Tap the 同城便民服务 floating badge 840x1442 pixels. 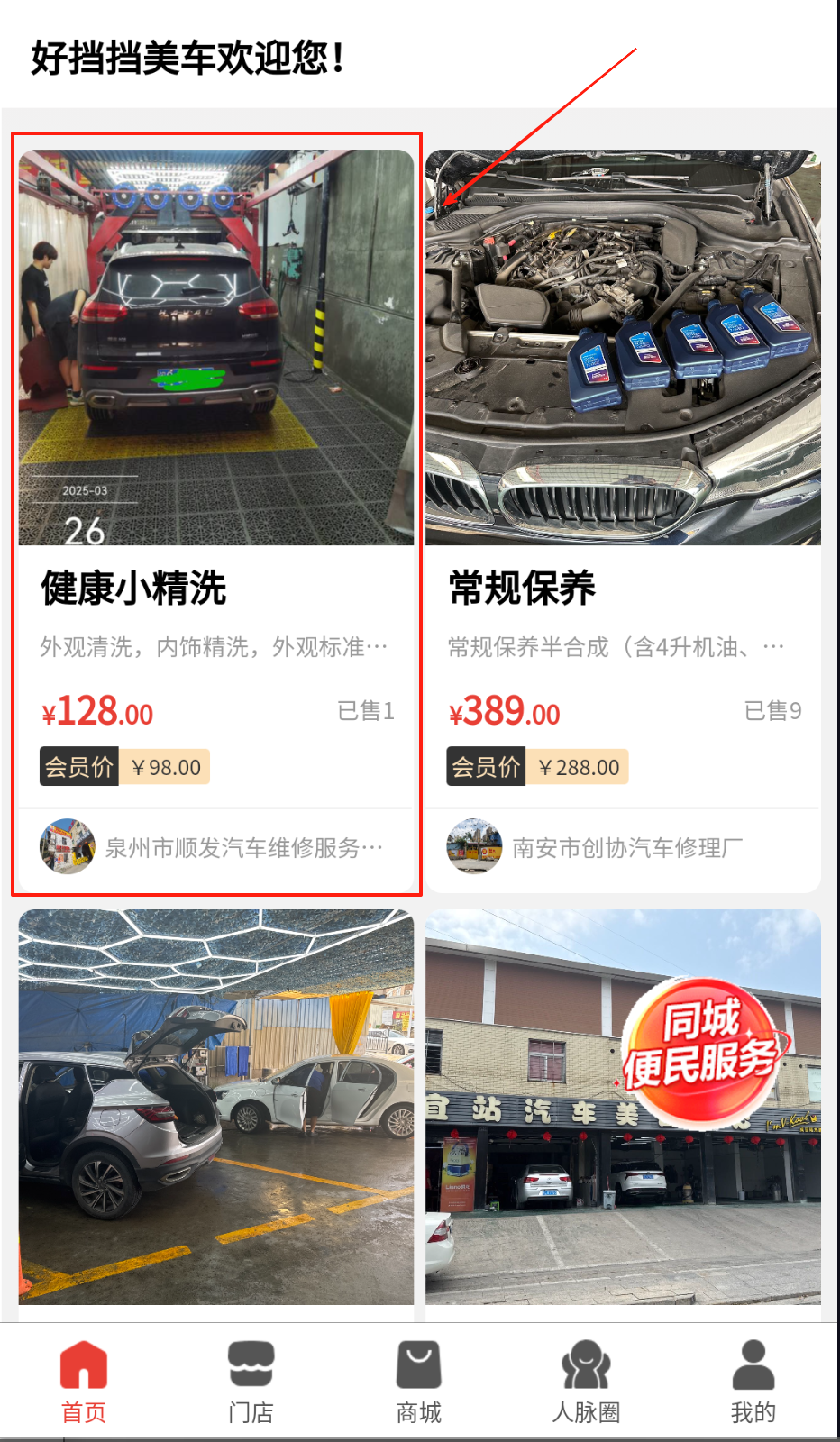701,1052
